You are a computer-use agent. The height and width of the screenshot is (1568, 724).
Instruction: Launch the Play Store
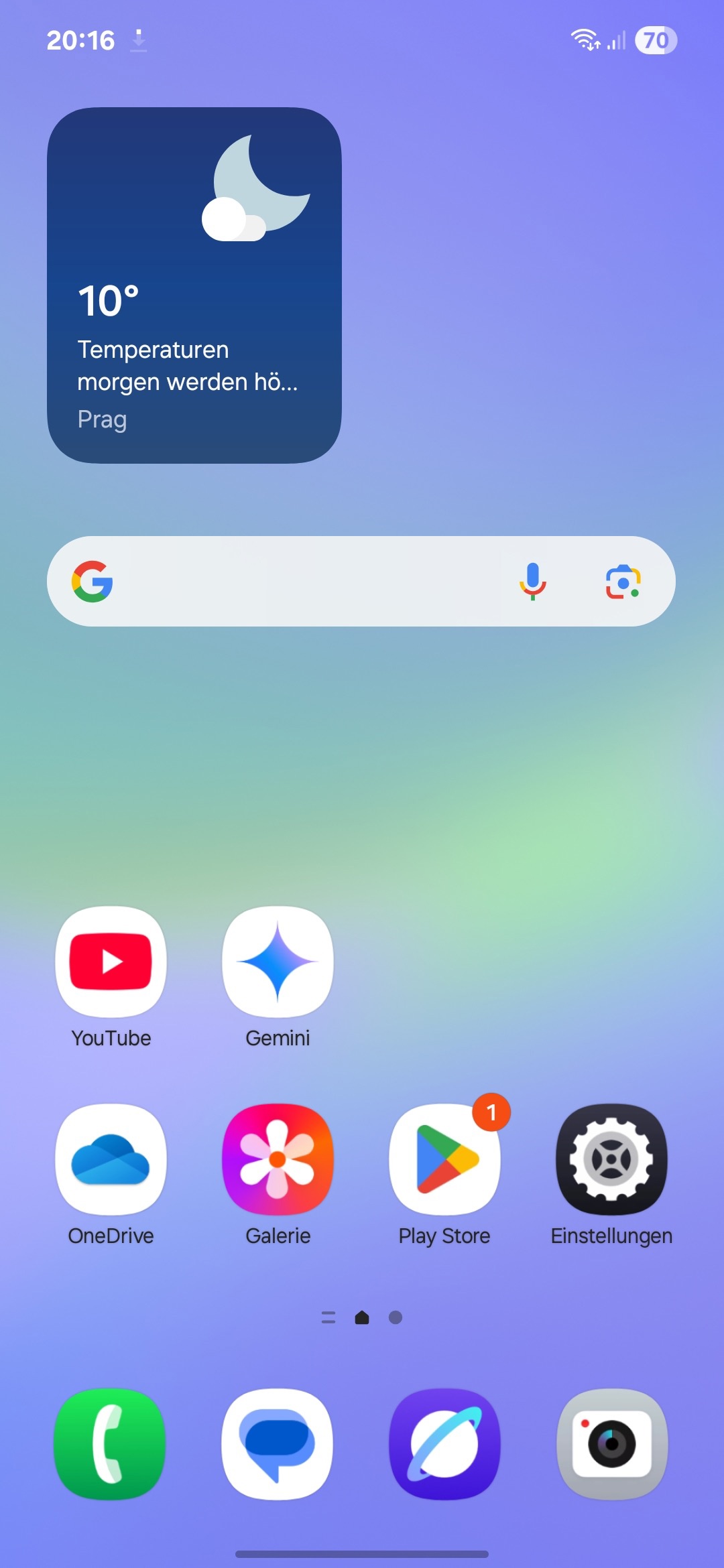[444, 1159]
